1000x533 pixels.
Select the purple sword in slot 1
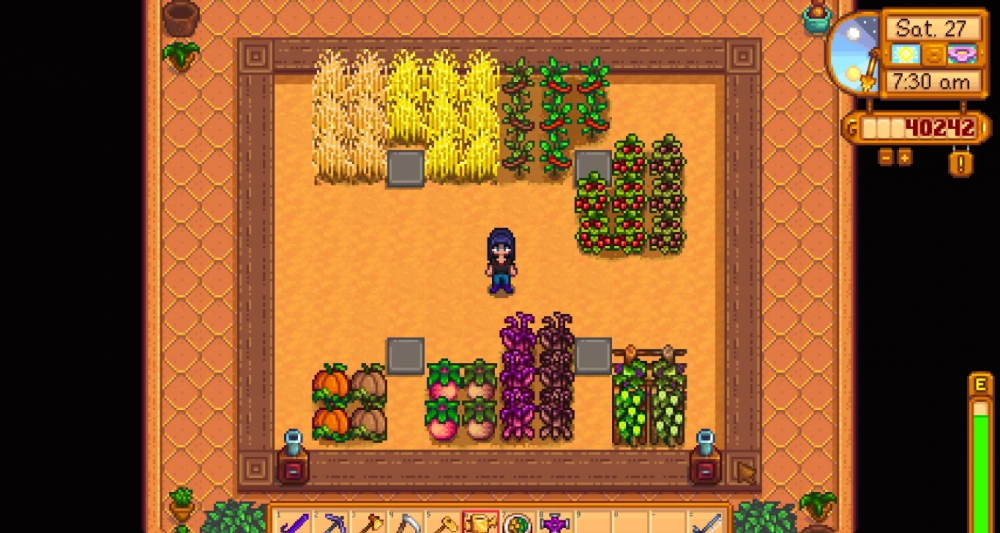tap(294, 522)
